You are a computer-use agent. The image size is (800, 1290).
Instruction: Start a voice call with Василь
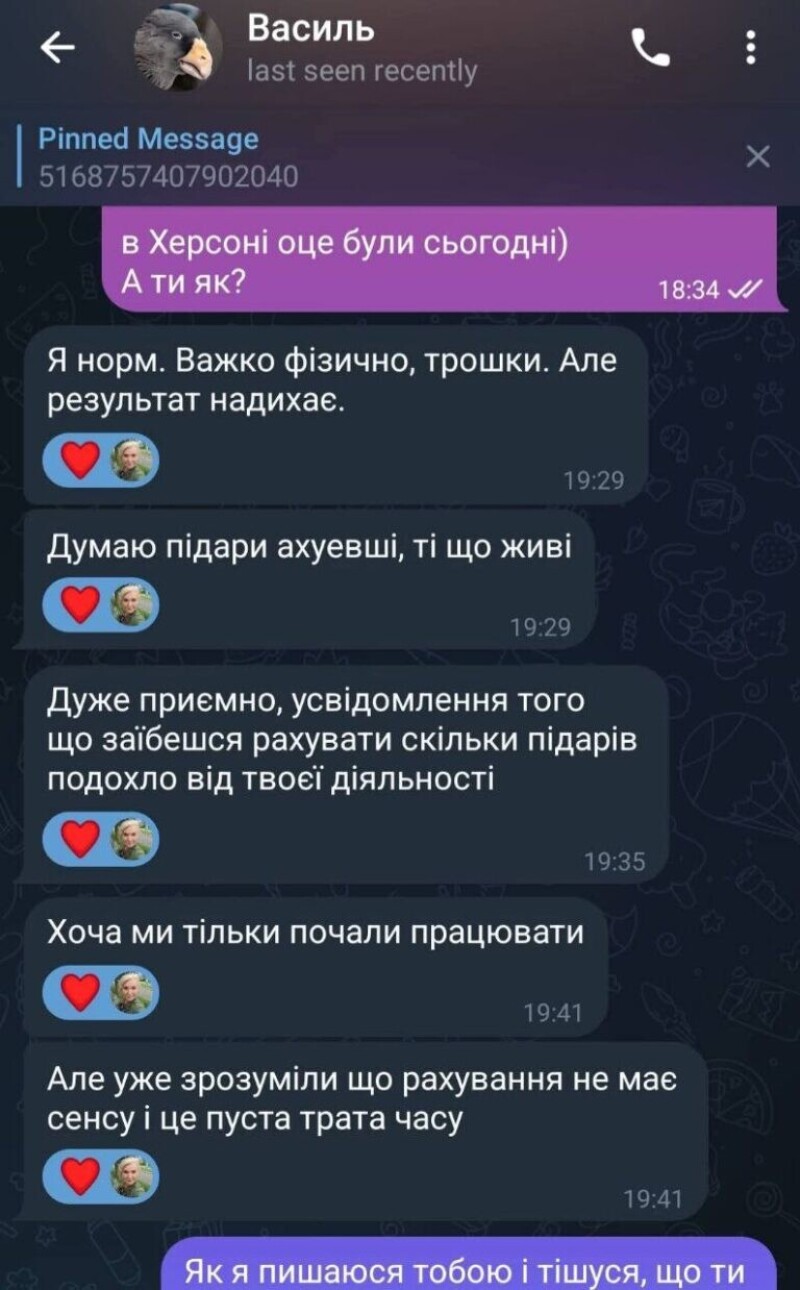650,48
